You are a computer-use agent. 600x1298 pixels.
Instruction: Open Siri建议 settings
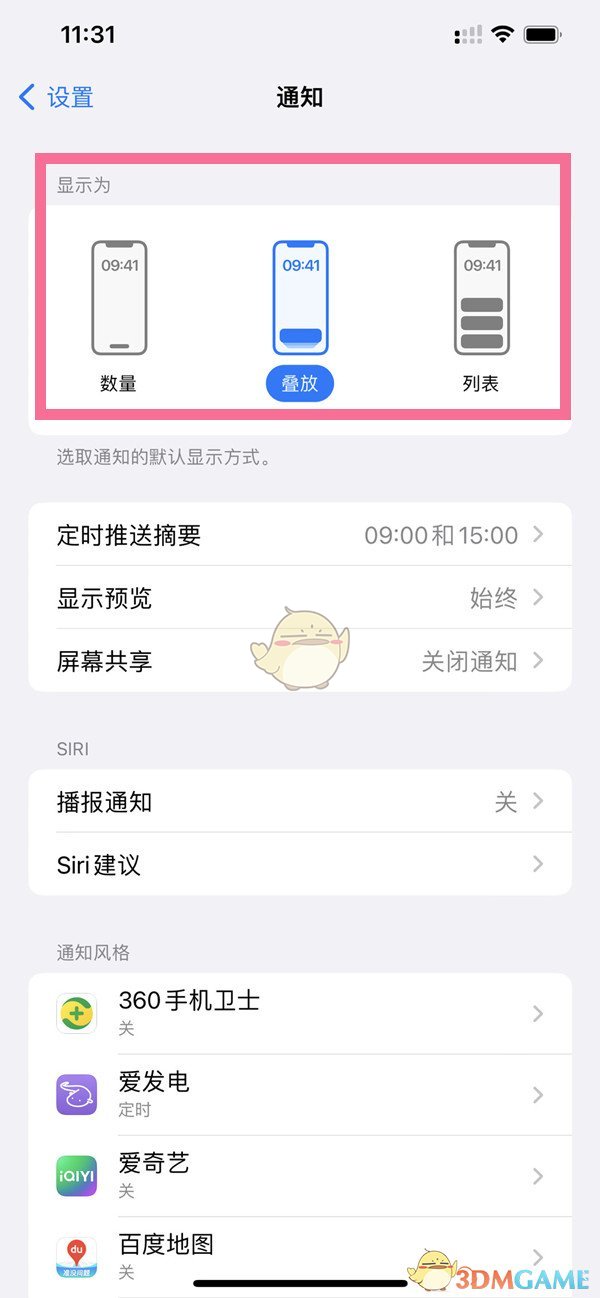point(300,865)
